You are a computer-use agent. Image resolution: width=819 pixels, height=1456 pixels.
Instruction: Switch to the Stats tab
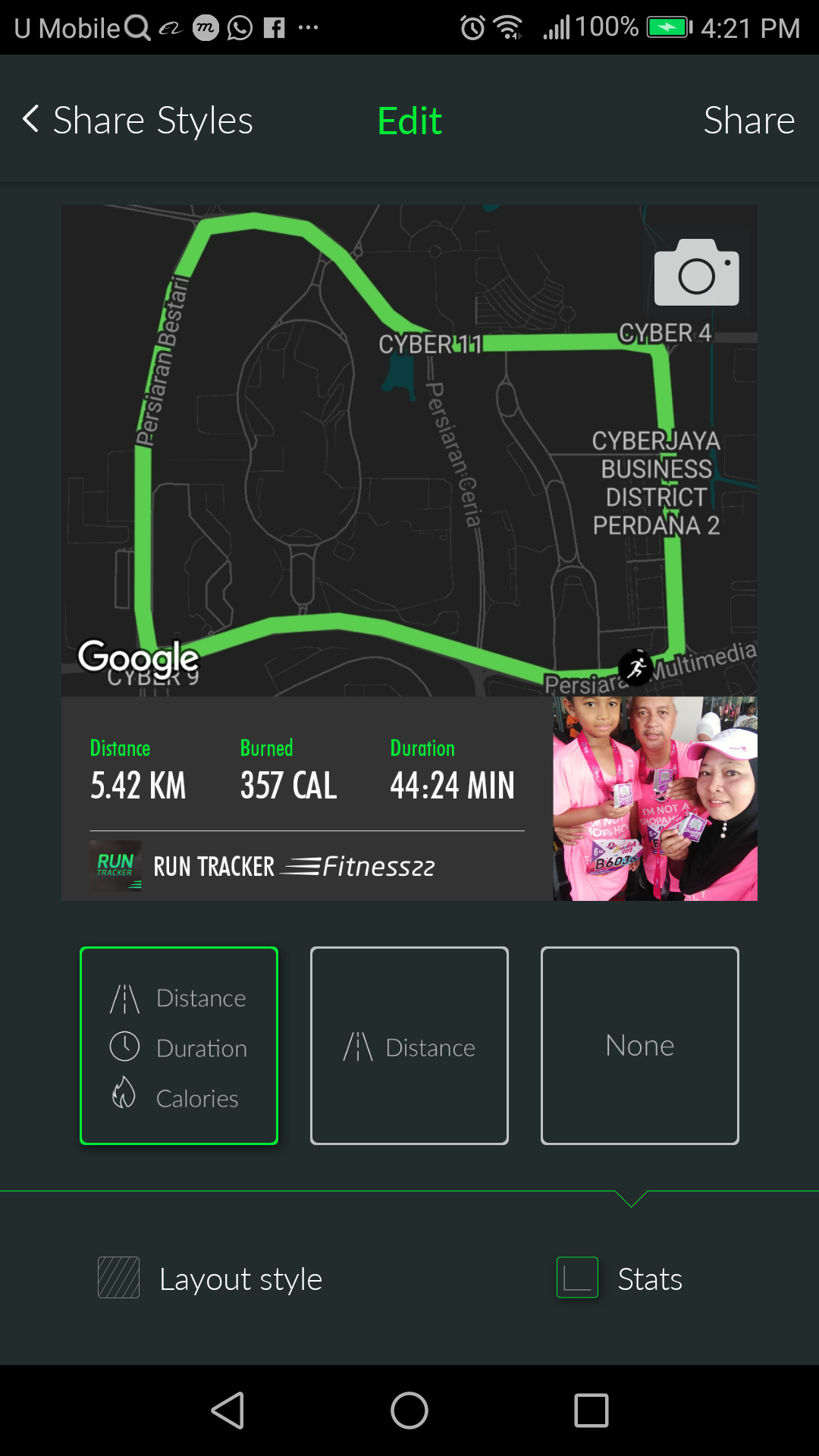pos(620,1279)
